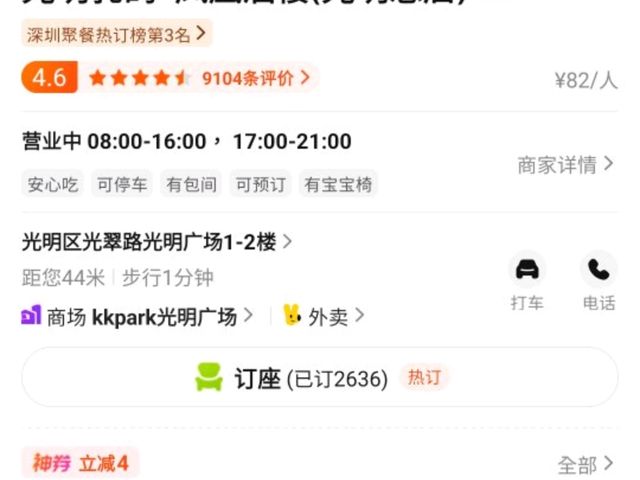Image resolution: width=640 pixels, height=480 pixels.
Task: Open 商家详情 merchant details
Action: click(x=565, y=165)
